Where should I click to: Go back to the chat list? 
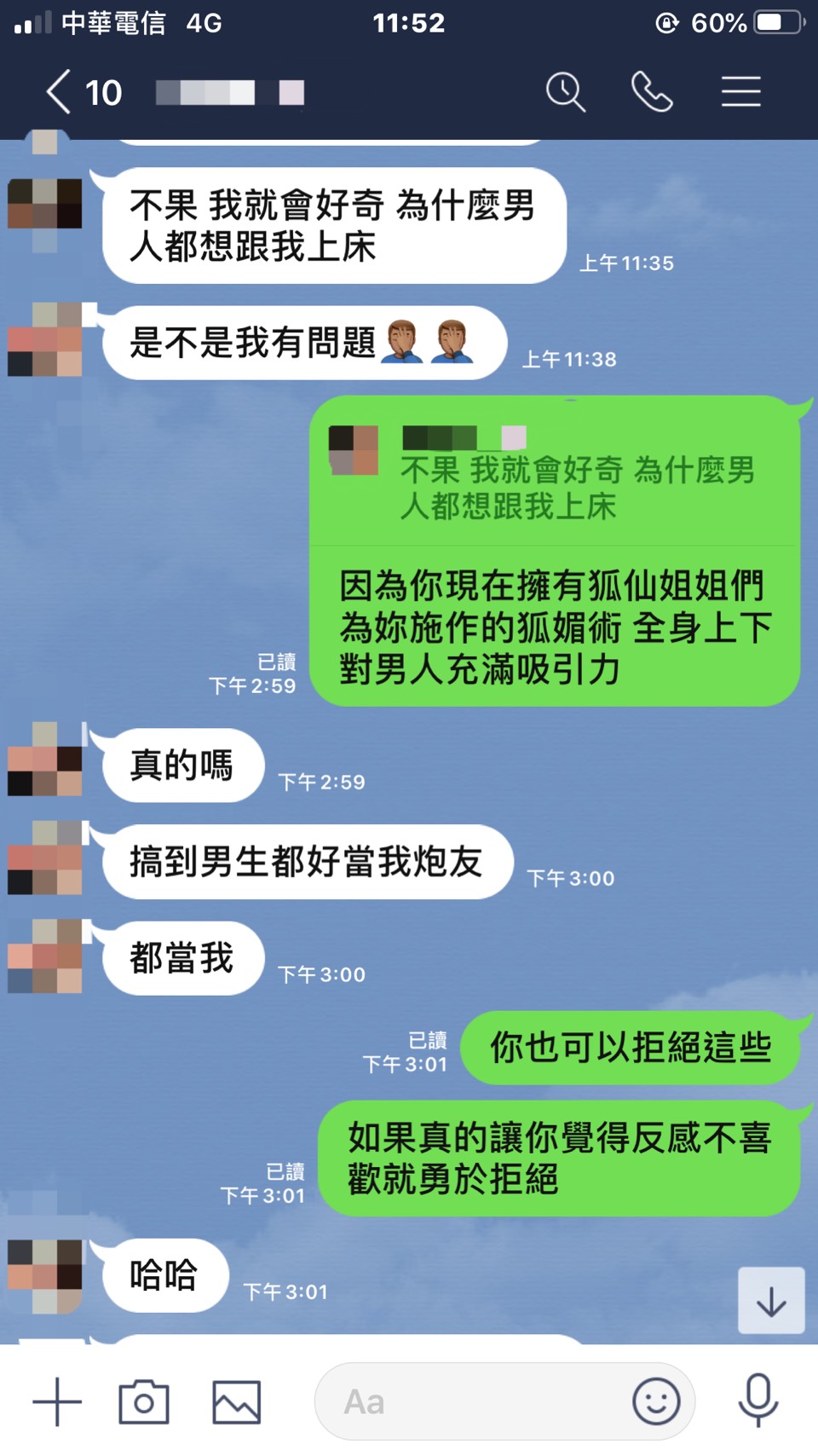coord(60,92)
